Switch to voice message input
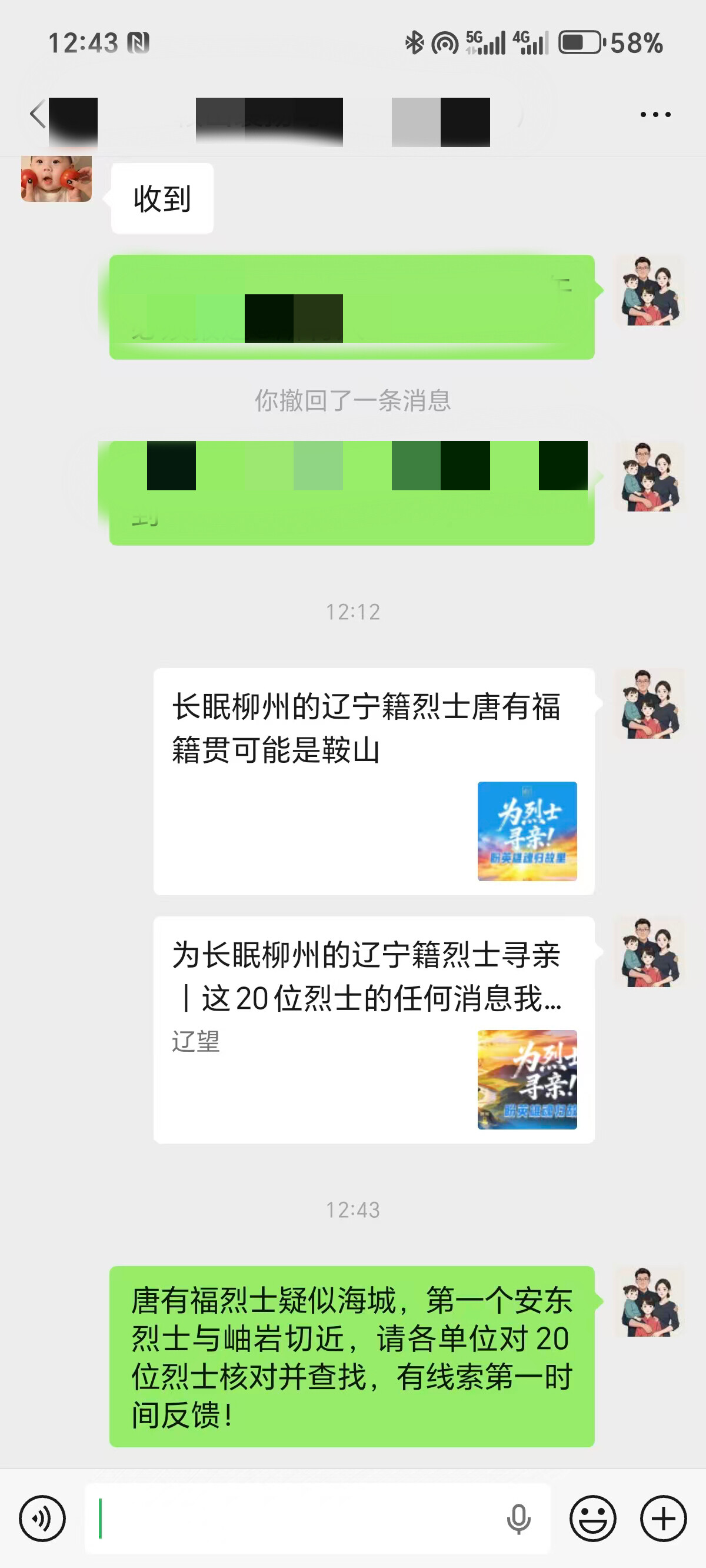Viewport: 706px width, 1568px height. [x=42, y=1518]
